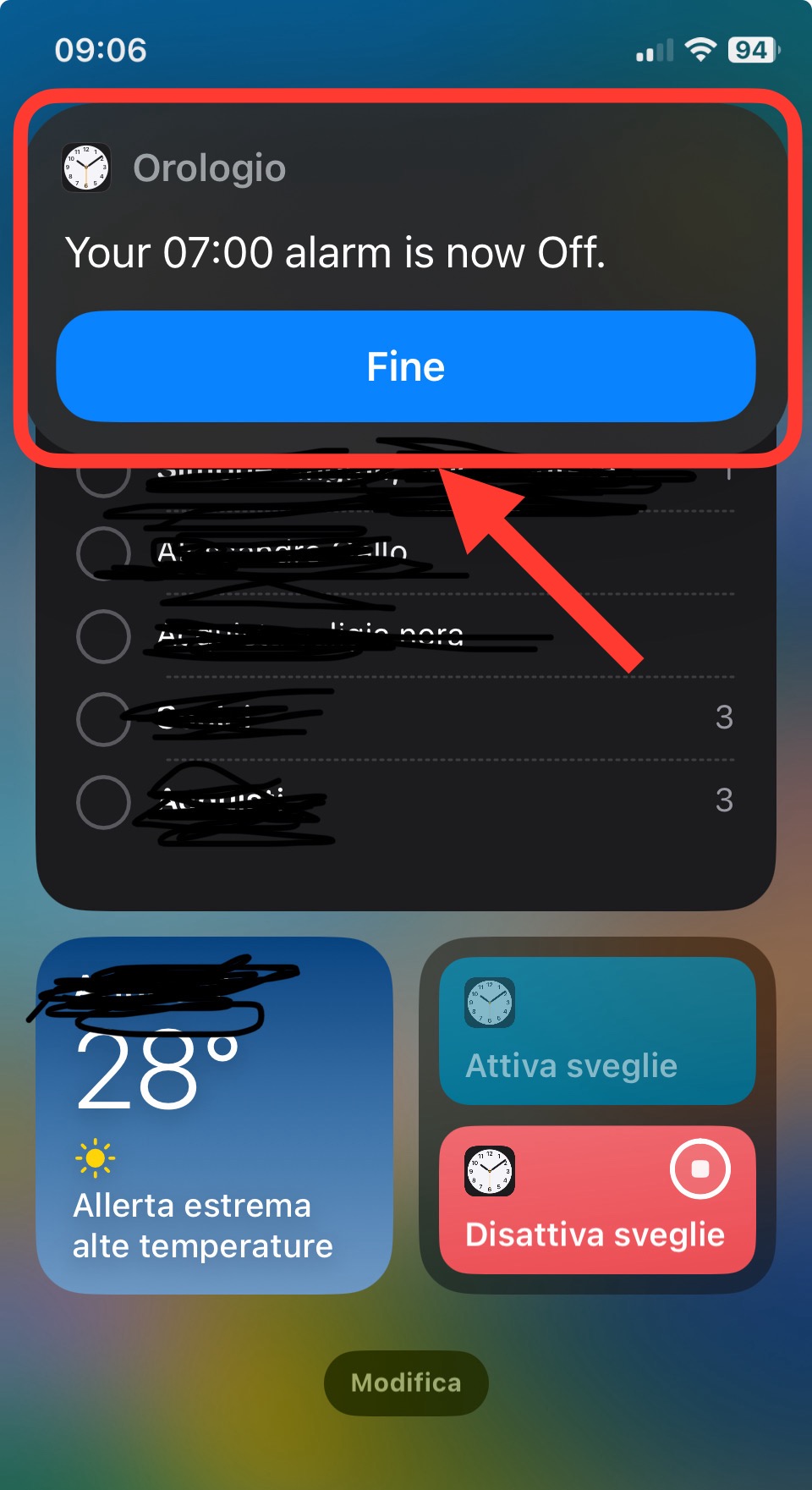Tap Fine to dismiss the alarm notice
Viewport: 812px width, 1490px height.
tap(405, 366)
